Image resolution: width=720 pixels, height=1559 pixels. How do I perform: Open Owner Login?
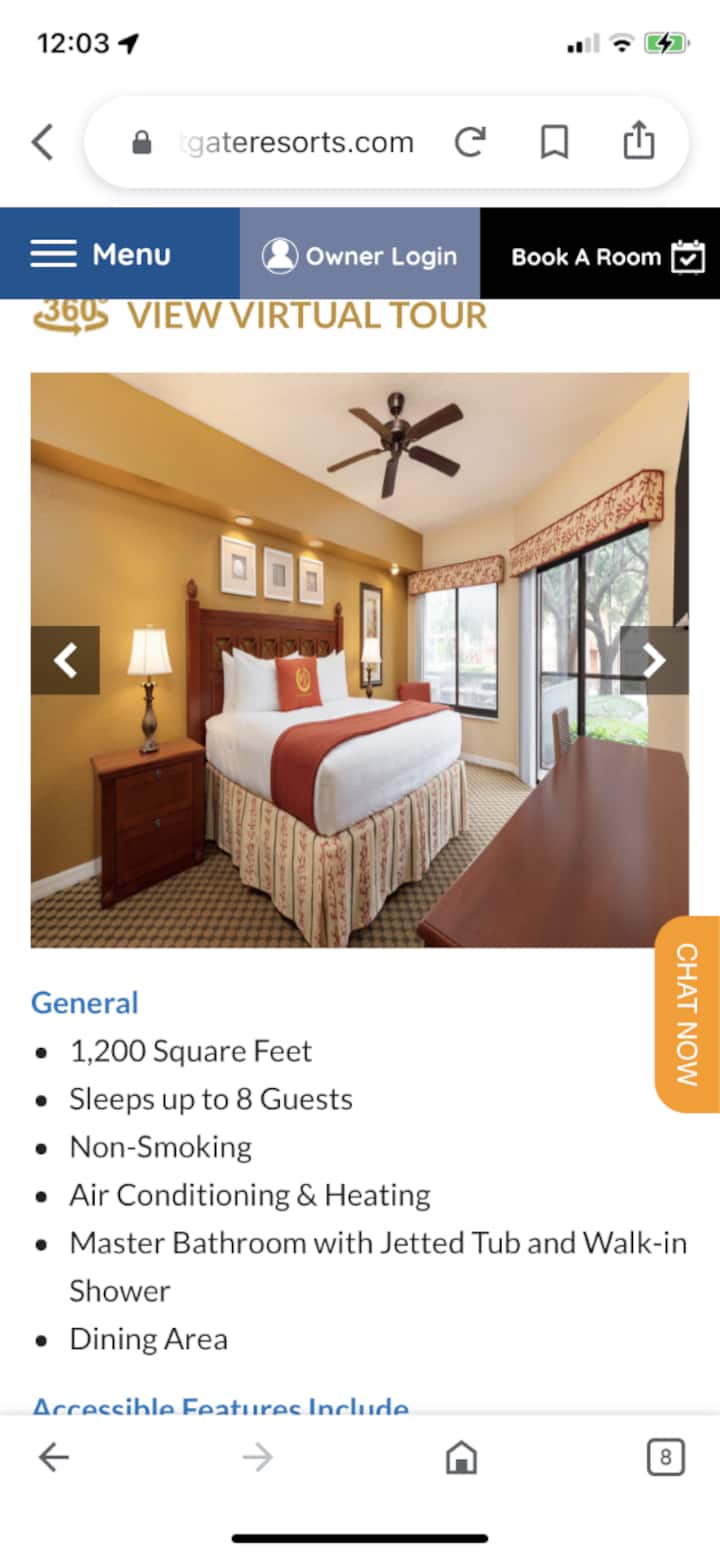tap(360, 256)
